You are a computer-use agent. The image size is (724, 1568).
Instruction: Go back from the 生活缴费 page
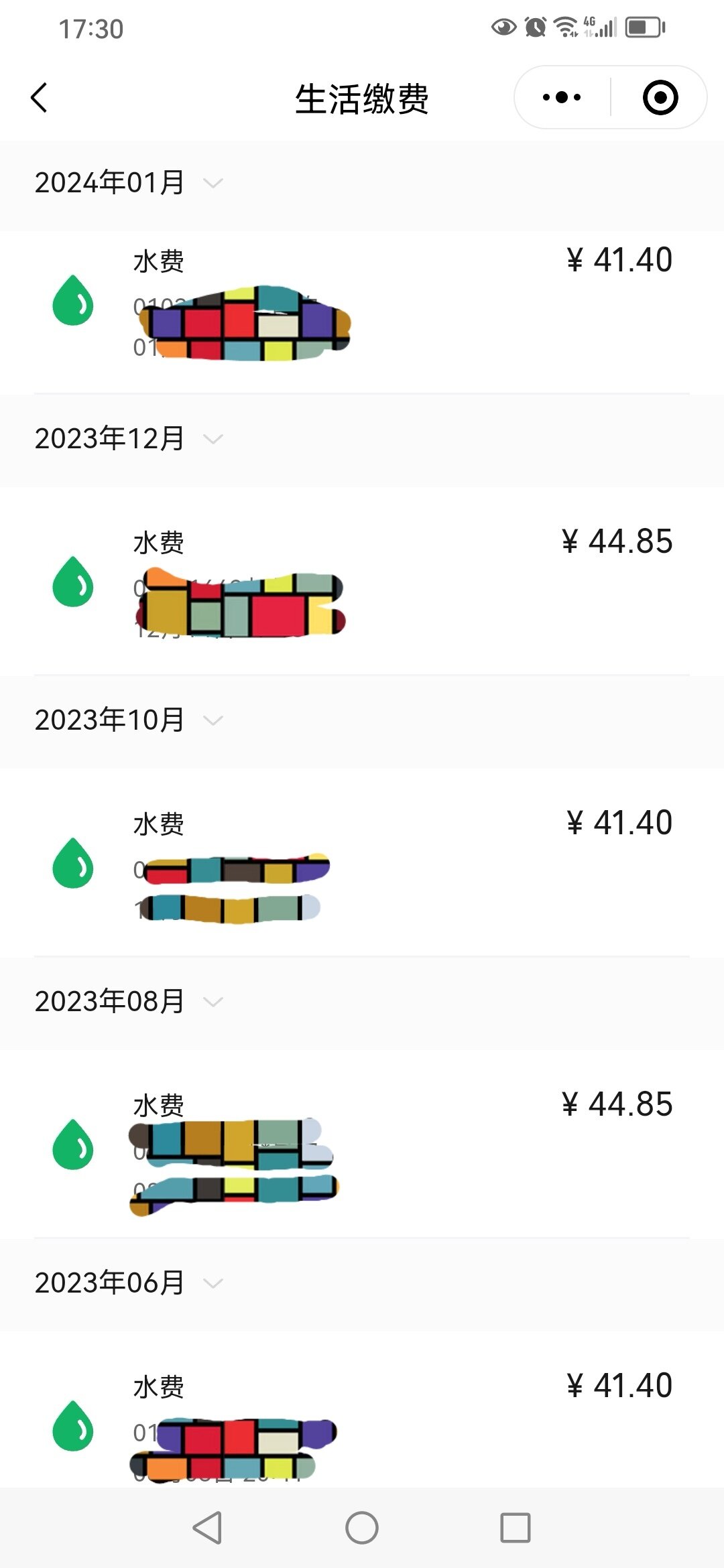click(40, 98)
